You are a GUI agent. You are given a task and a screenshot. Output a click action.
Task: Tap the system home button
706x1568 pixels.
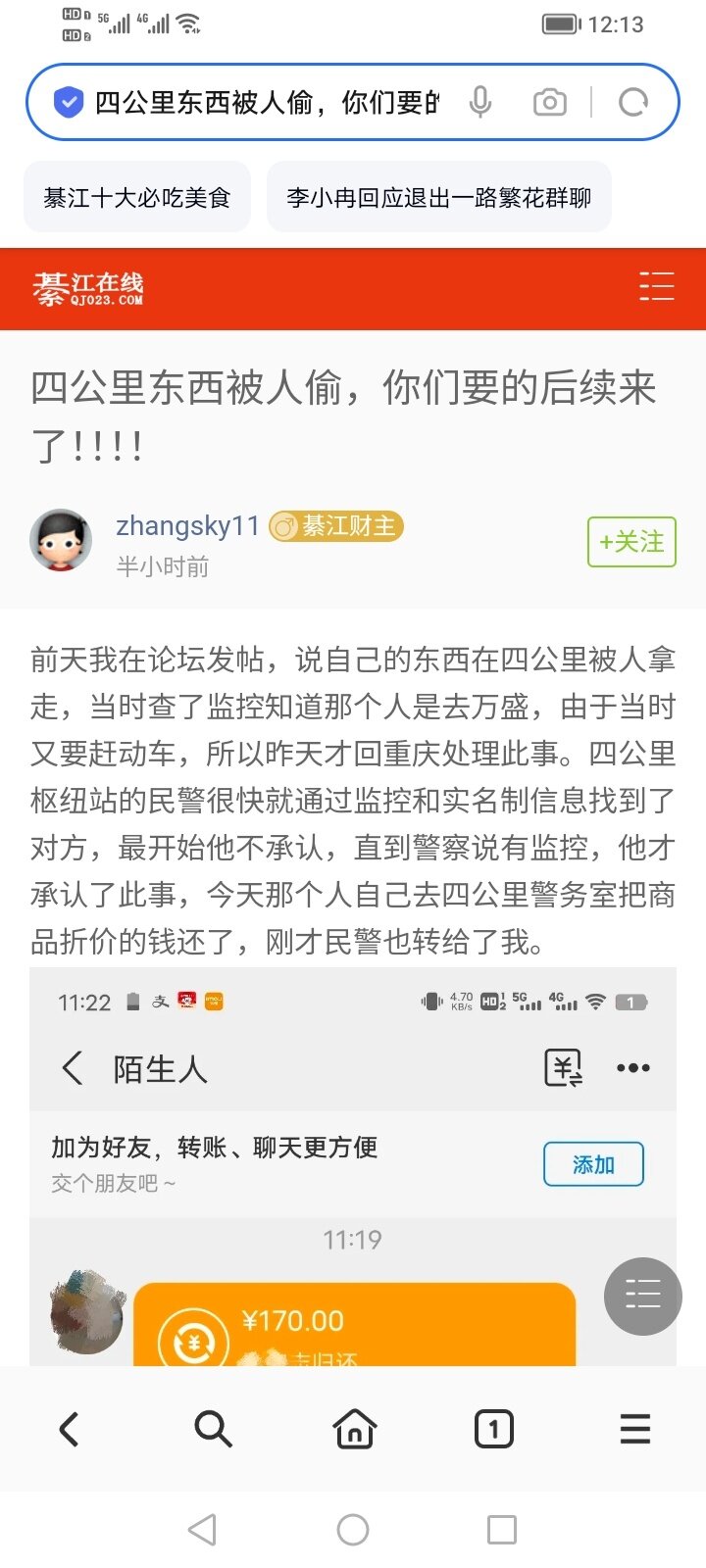point(353,1530)
